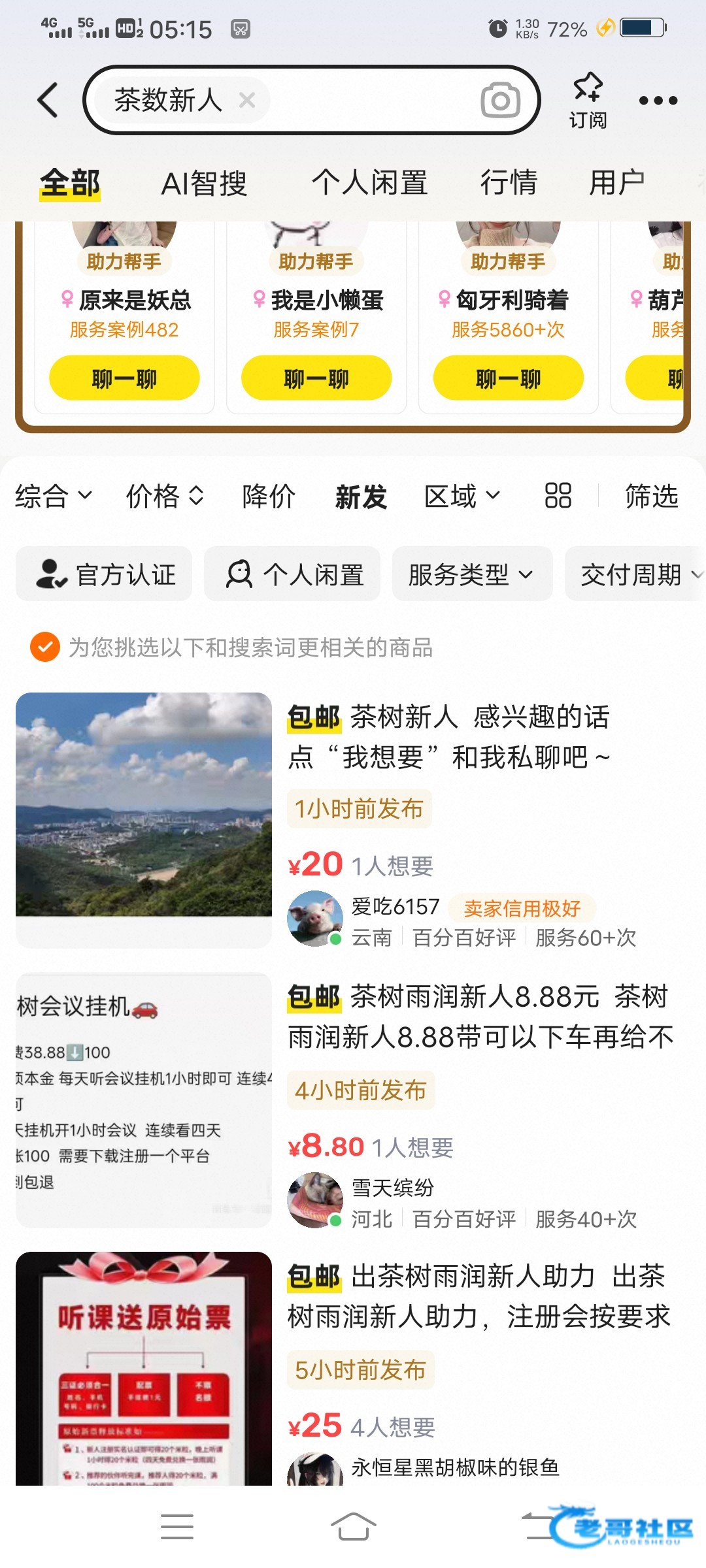Open the 筛选 filter panel
This screenshot has width=706, height=1568.
click(651, 497)
